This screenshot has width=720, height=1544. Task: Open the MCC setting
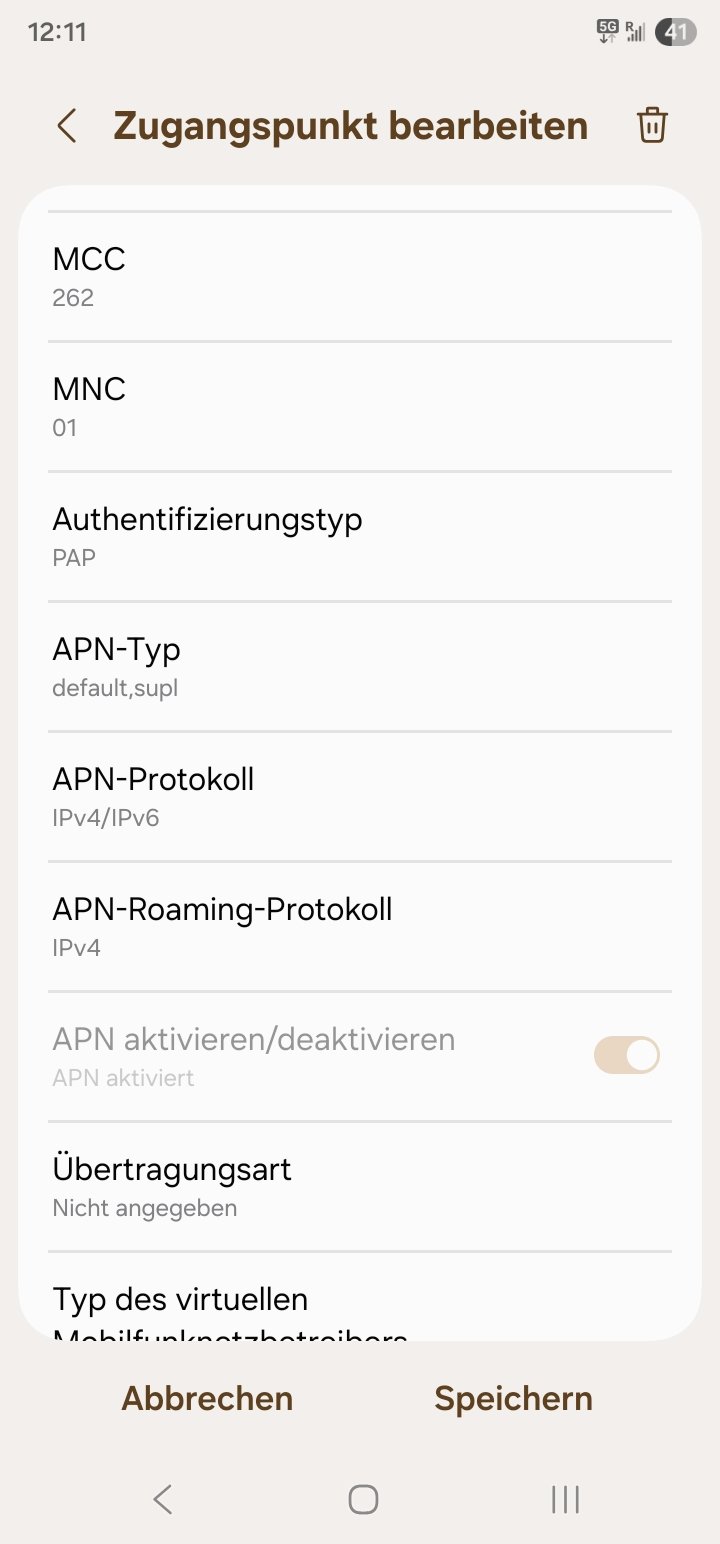pyautogui.click(x=360, y=277)
